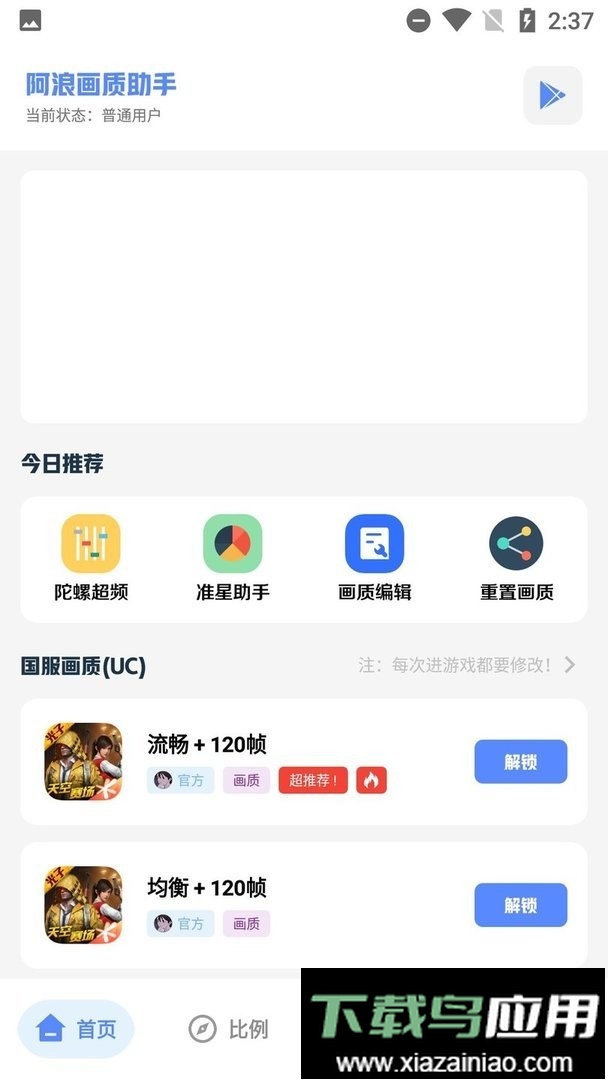This screenshot has width=608, height=1080.
Task: Open 画质编辑 editor
Action: click(x=374, y=557)
